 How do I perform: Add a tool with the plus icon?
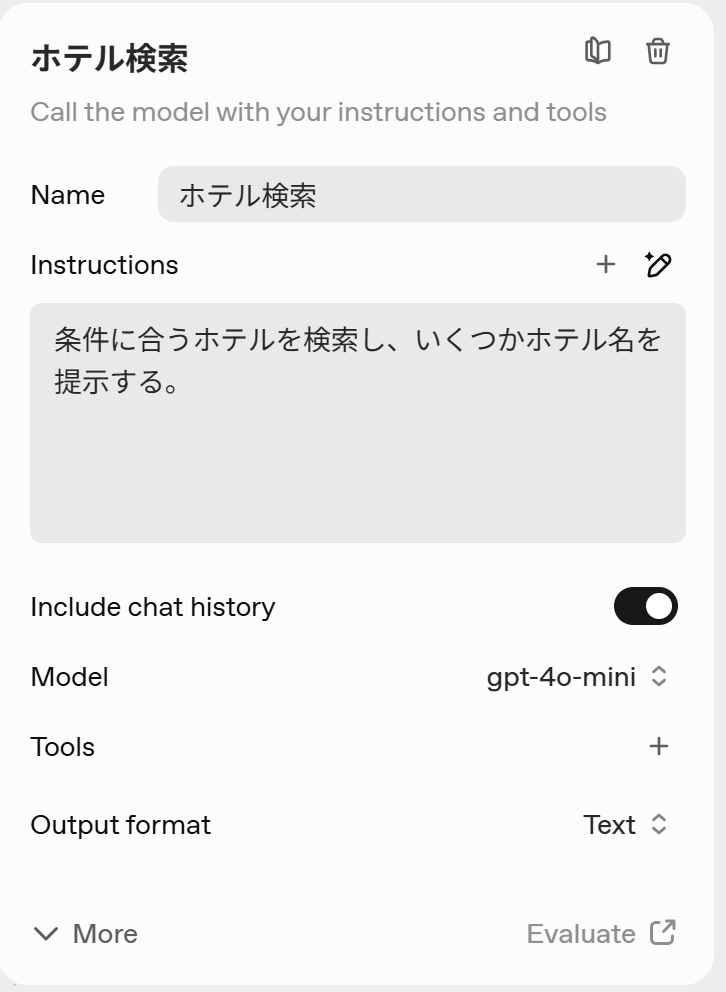click(x=658, y=746)
